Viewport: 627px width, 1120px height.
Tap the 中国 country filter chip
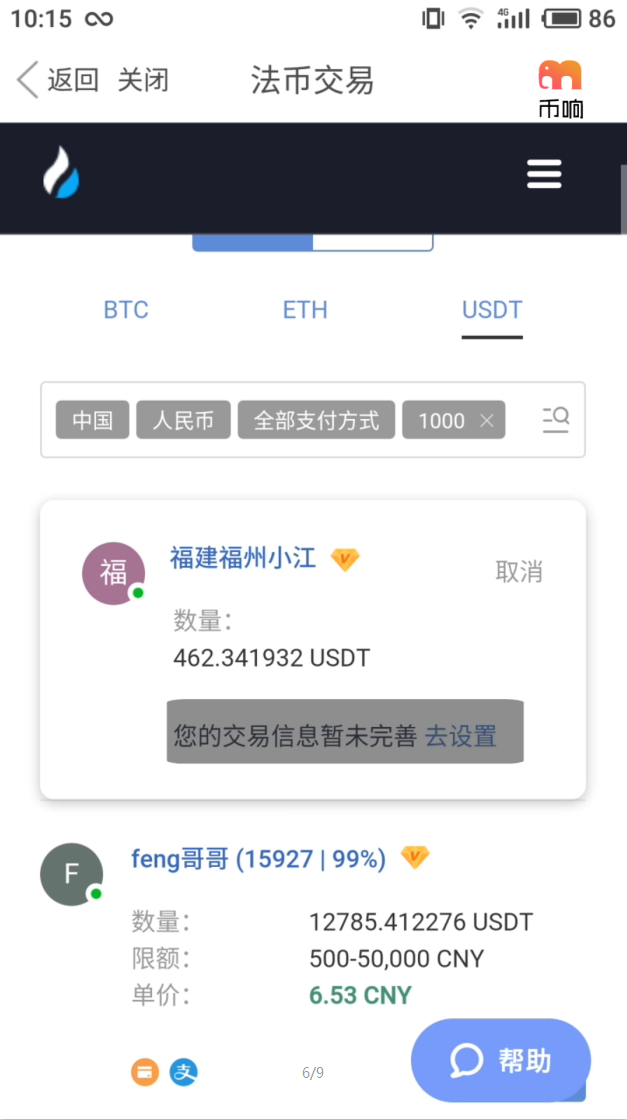tap(93, 420)
